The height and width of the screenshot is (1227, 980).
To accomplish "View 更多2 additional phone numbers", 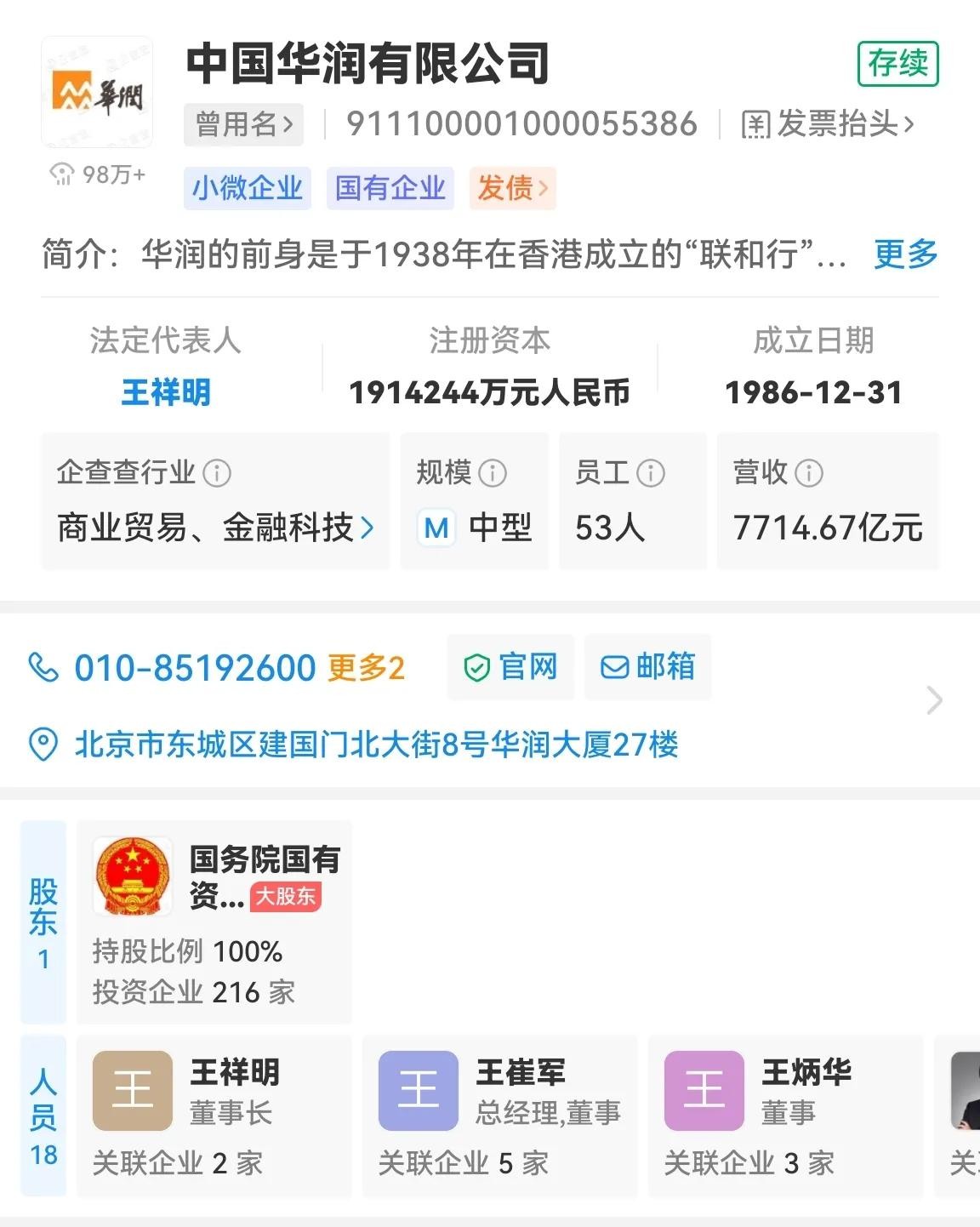I will click(366, 668).
